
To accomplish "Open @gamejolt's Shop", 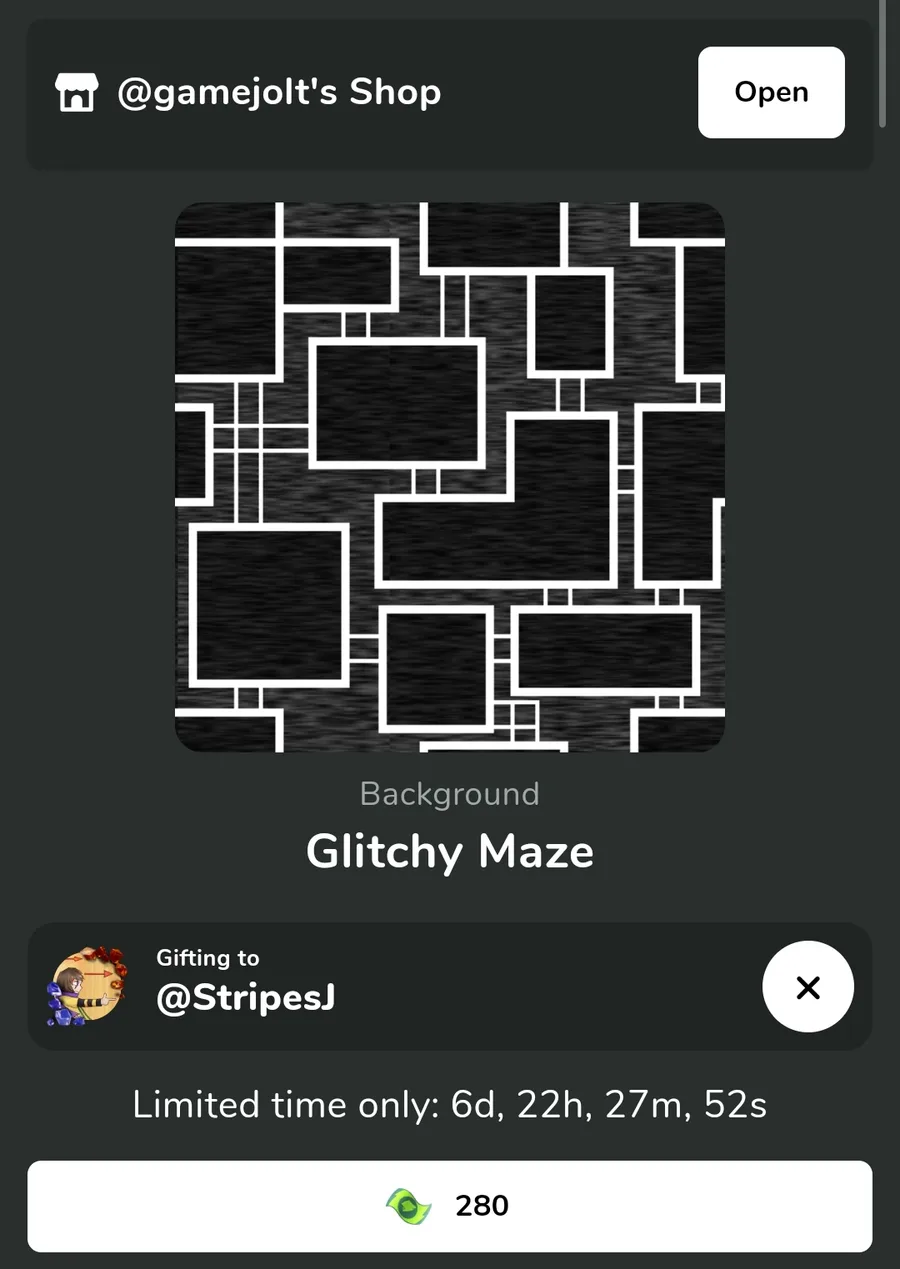I will pyautogui.click(x=771, y=92).
